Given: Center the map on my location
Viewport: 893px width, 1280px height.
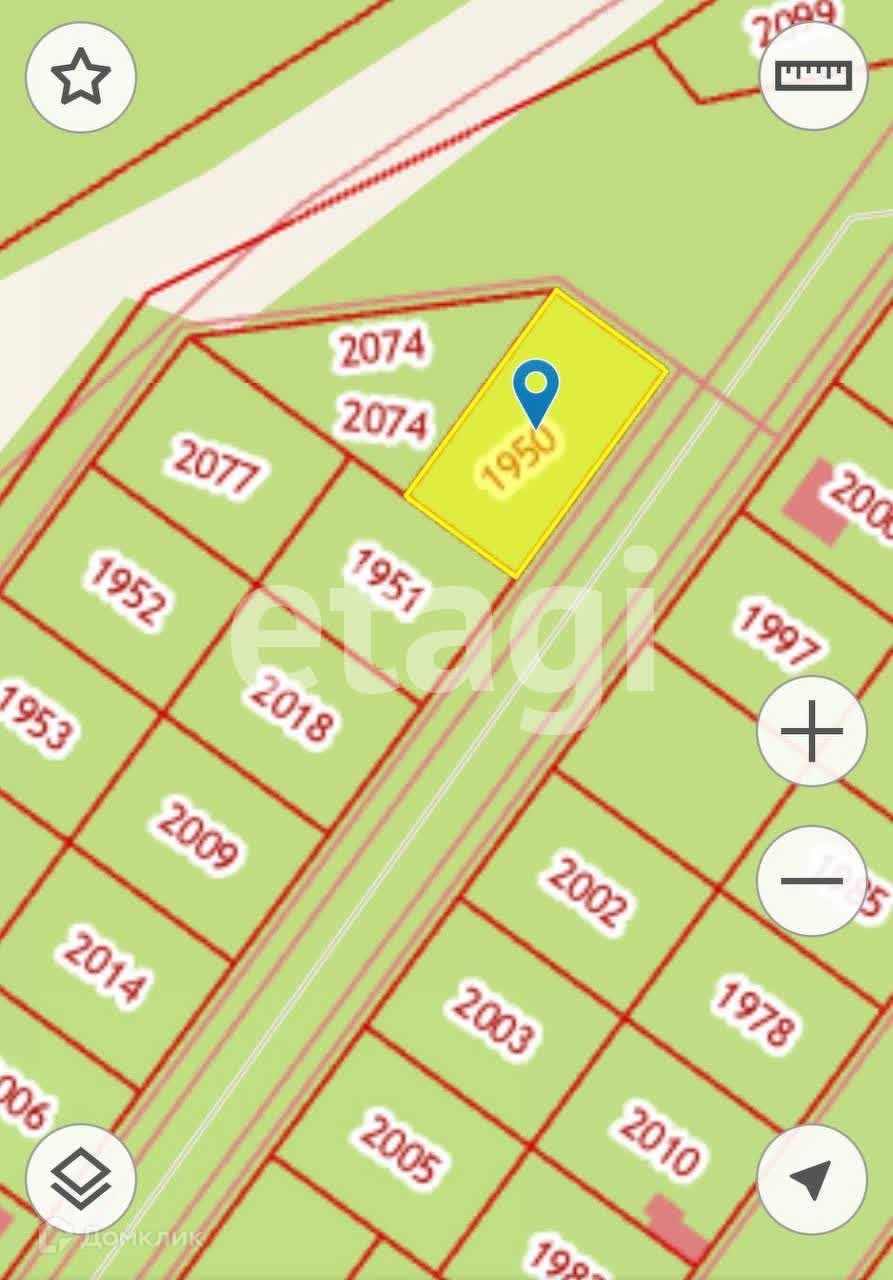Looking at the screenshot, I should tap(811, 1179).
